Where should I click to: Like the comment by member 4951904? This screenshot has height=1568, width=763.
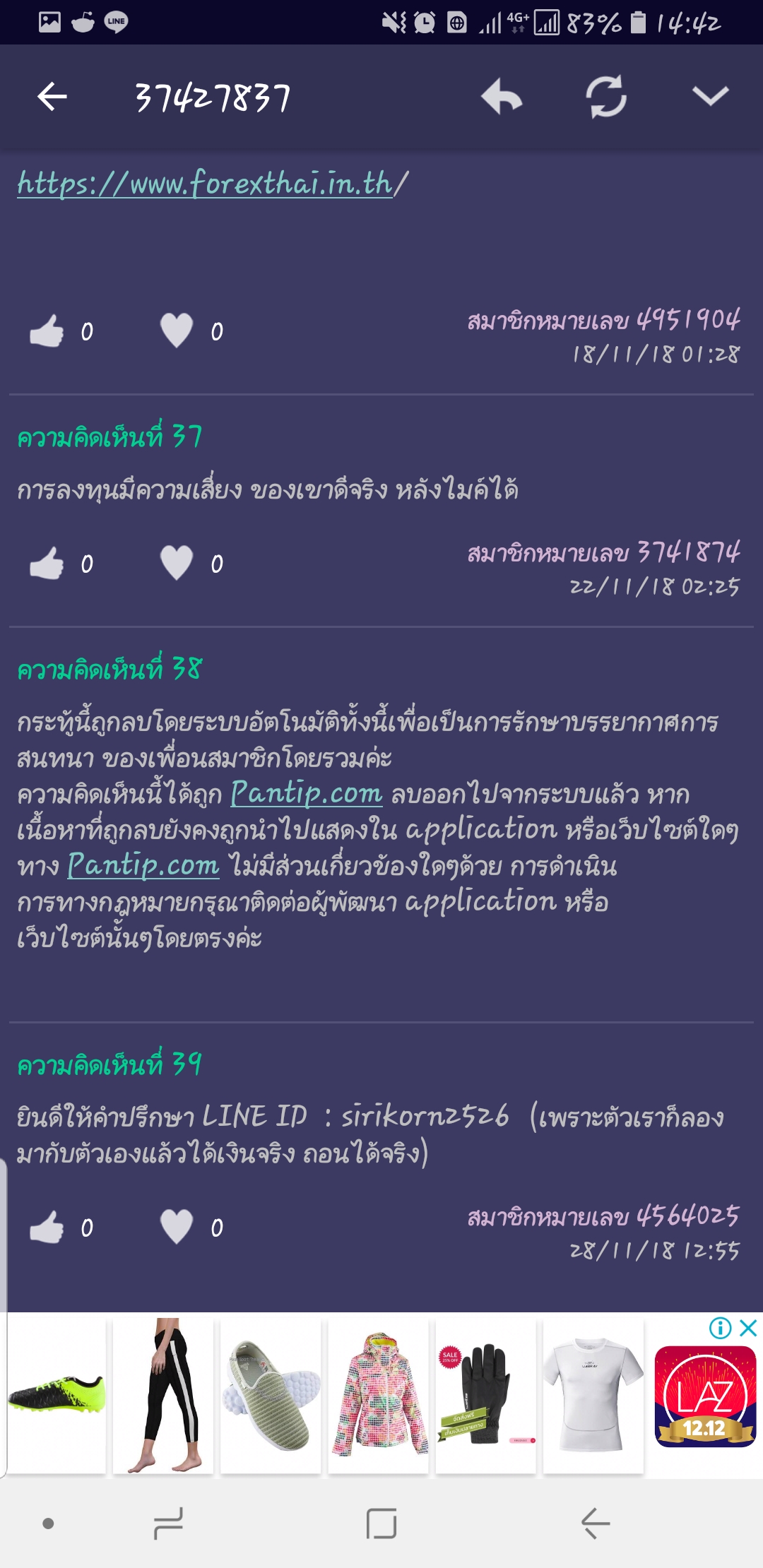click(47, 331)
